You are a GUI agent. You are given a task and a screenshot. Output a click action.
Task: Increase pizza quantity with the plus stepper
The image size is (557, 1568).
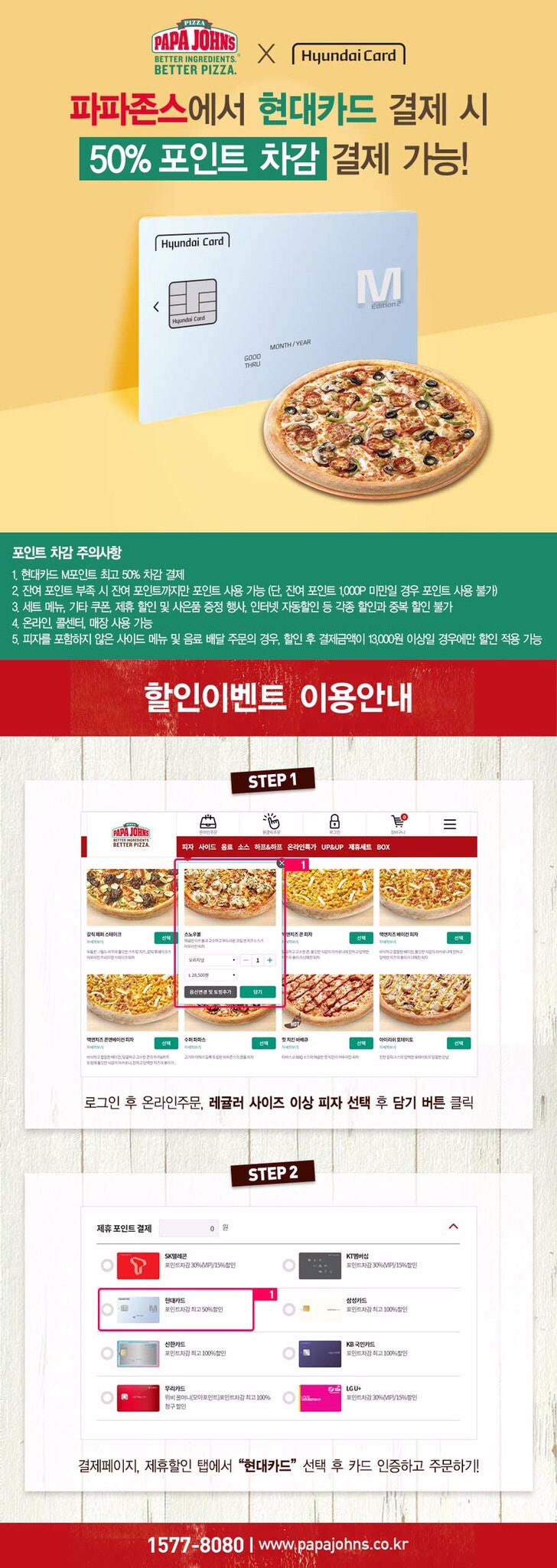click(269, 960)
